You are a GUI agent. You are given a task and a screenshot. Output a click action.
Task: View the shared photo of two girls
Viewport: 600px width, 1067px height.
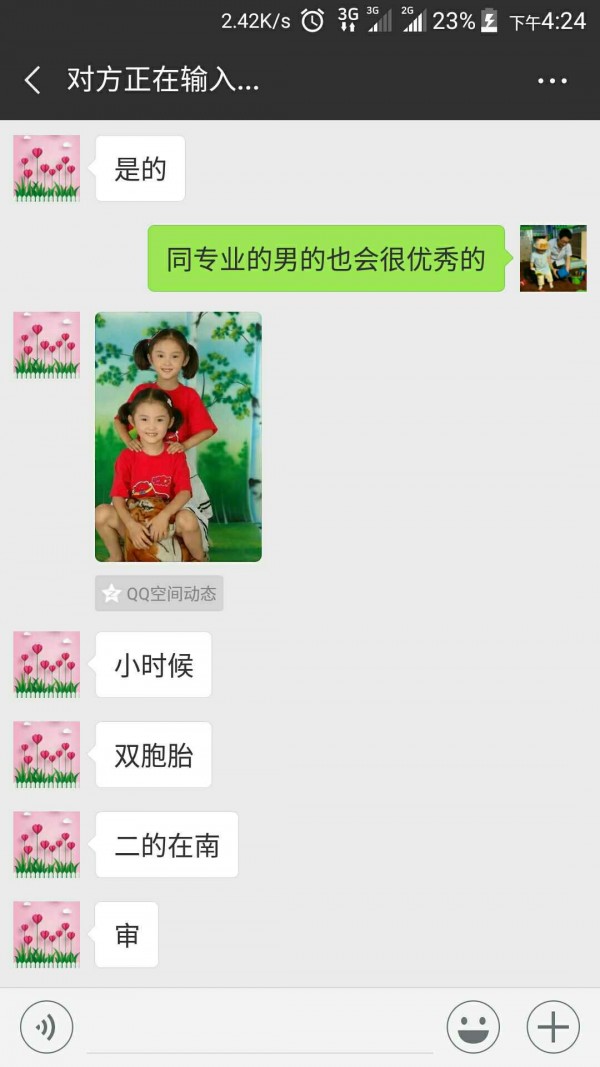(178, 437)
